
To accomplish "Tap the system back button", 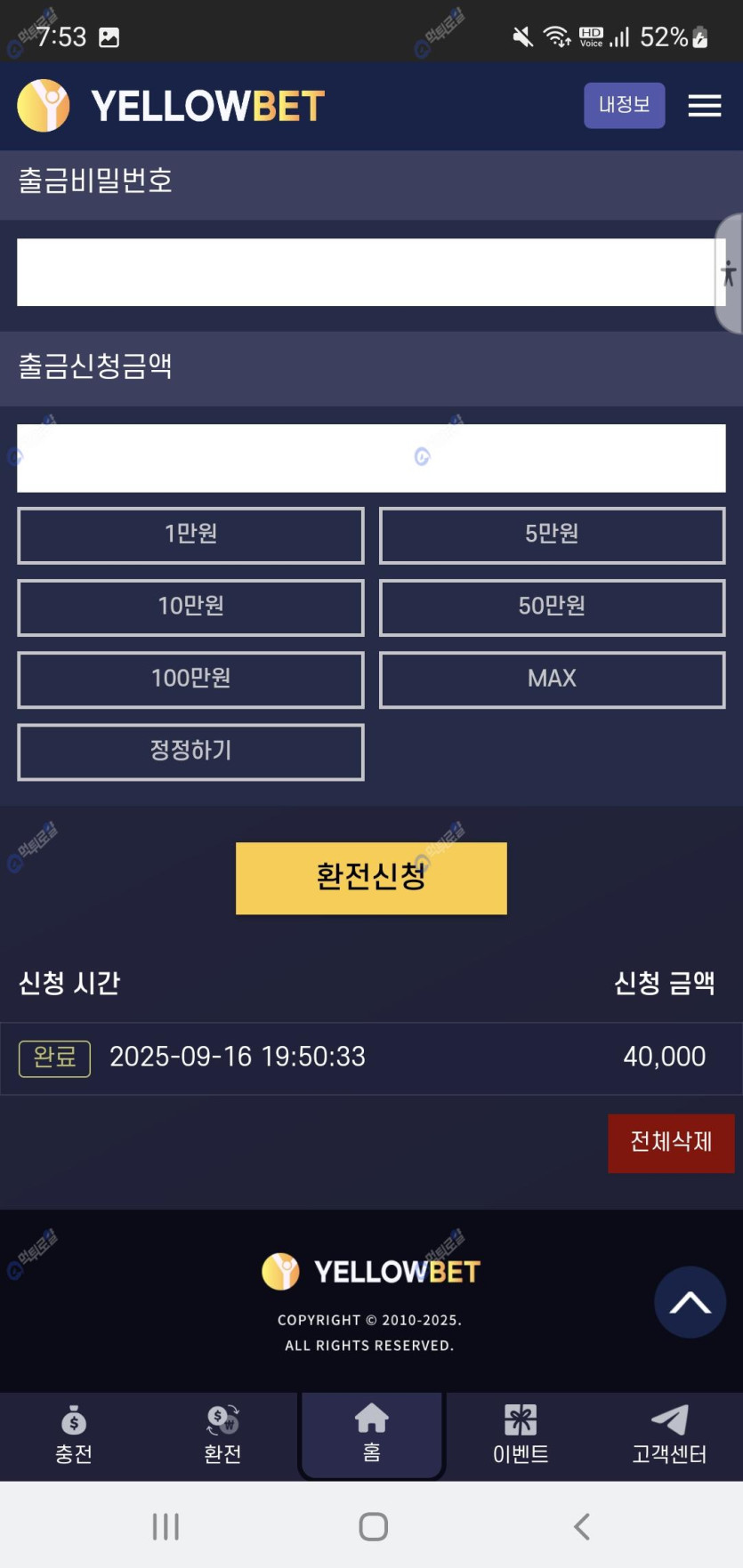I will pyautogui.click(x=581, y=1526).
